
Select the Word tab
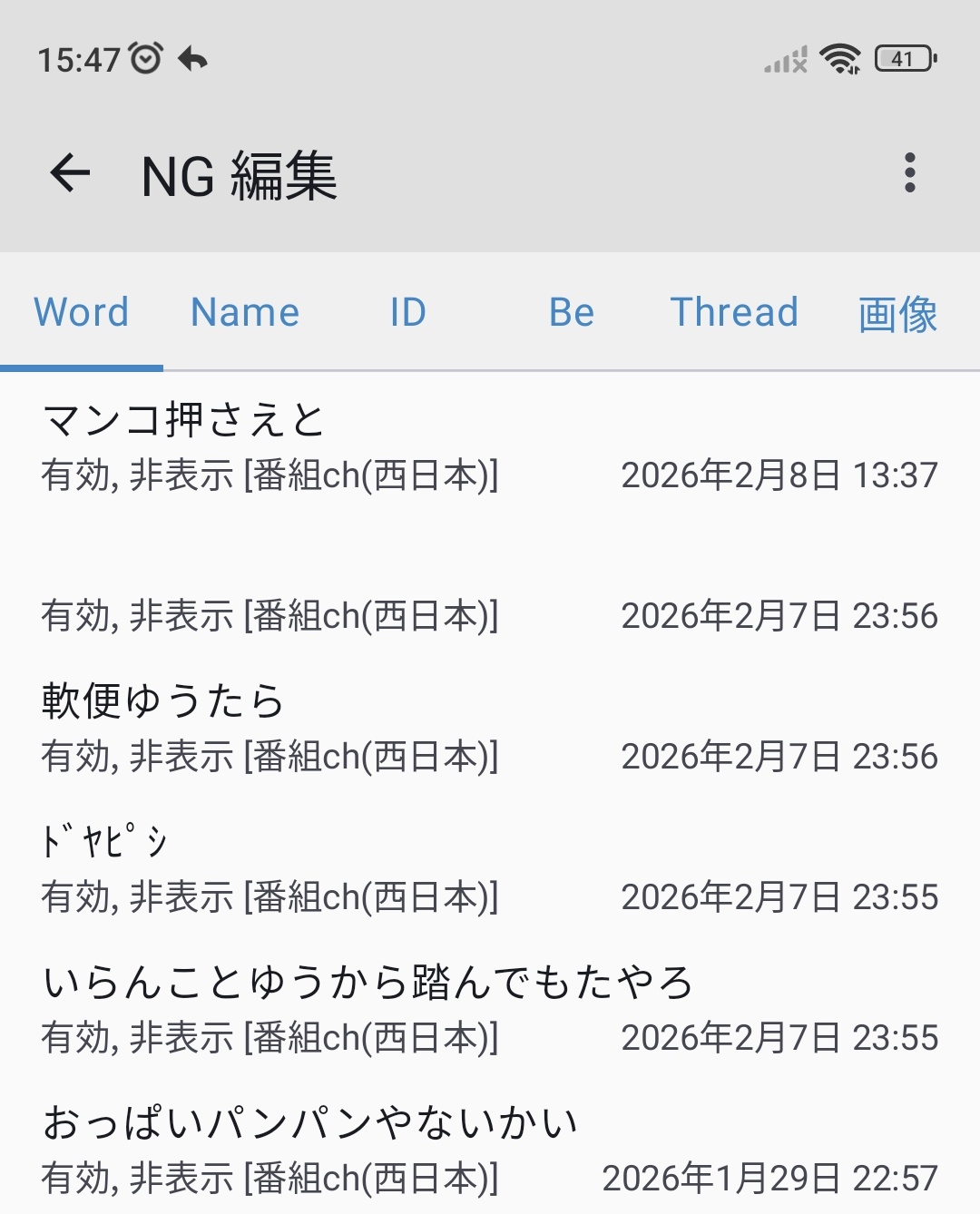82,312
